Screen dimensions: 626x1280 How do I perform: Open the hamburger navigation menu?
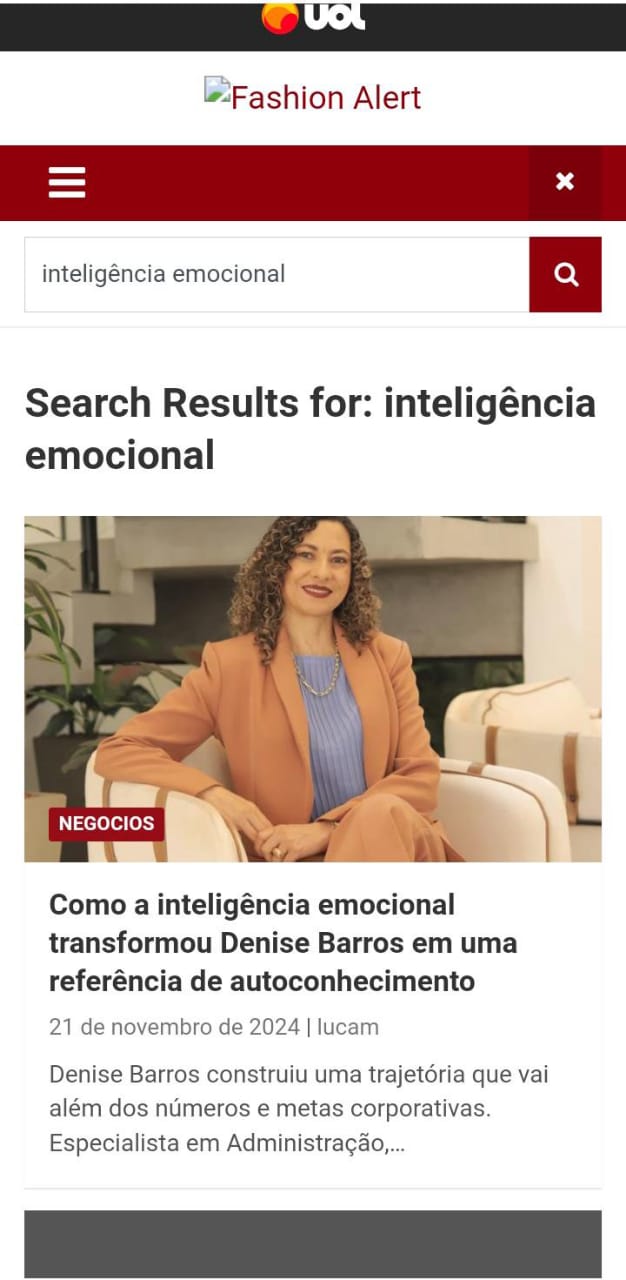pyautogui.click(x=67, y=182)
